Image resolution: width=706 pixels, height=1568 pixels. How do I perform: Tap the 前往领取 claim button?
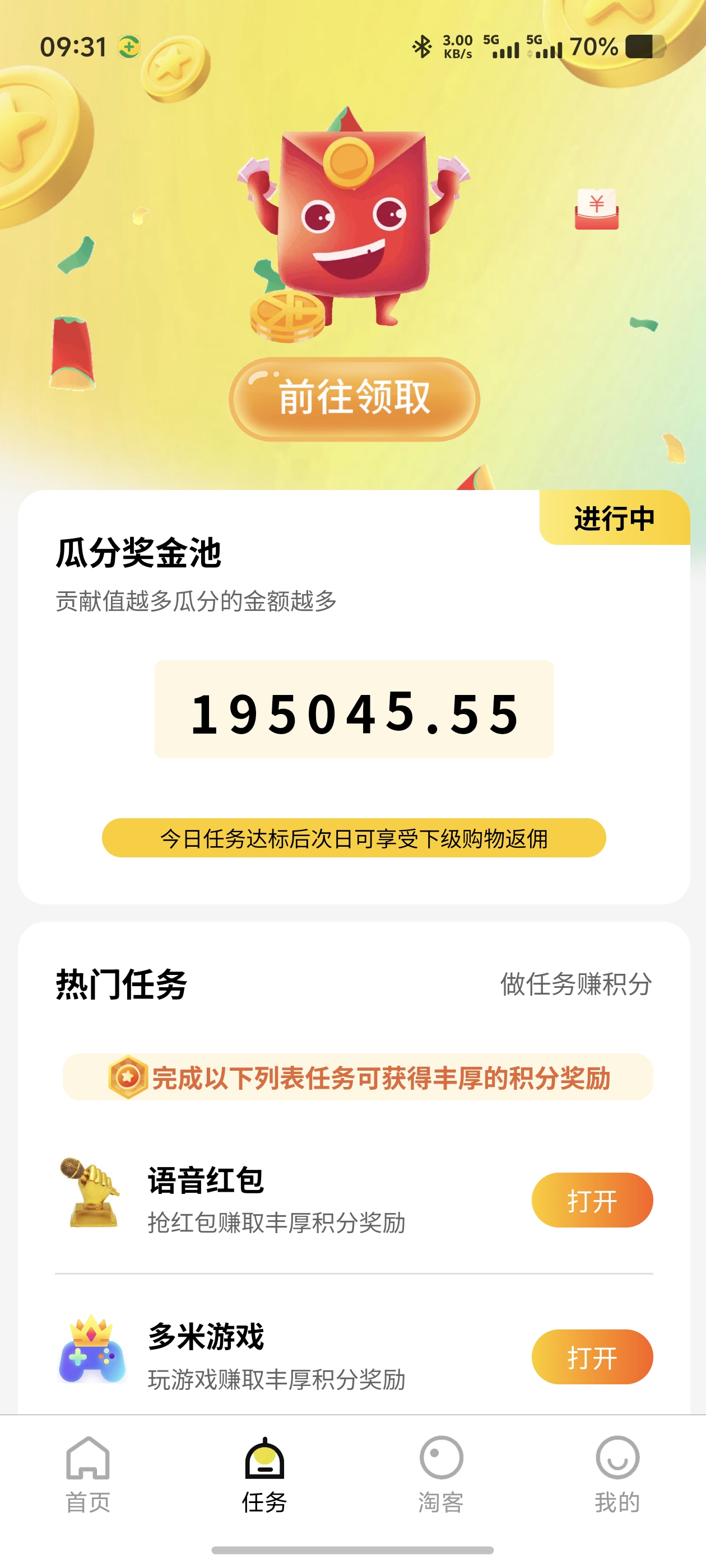(x=354, y=399)
